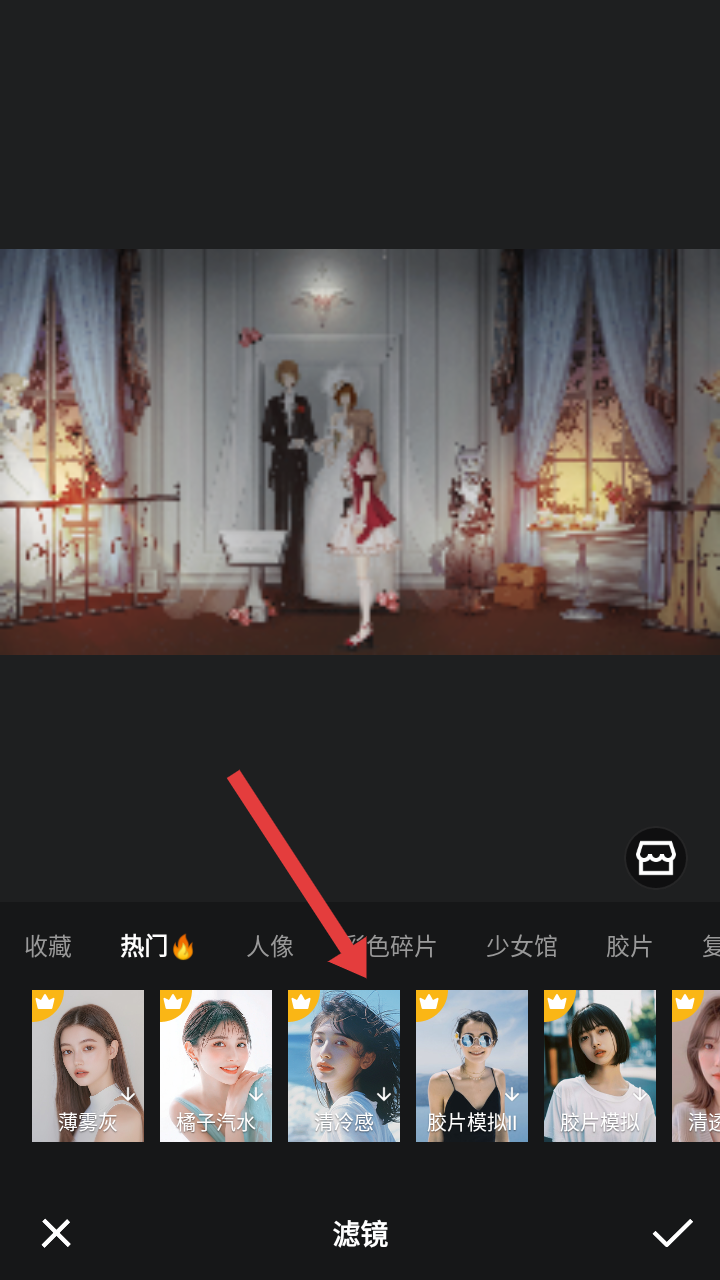Select the 清冷感 filter
Screen dimensions: 720x1280
pos(344,1065)
